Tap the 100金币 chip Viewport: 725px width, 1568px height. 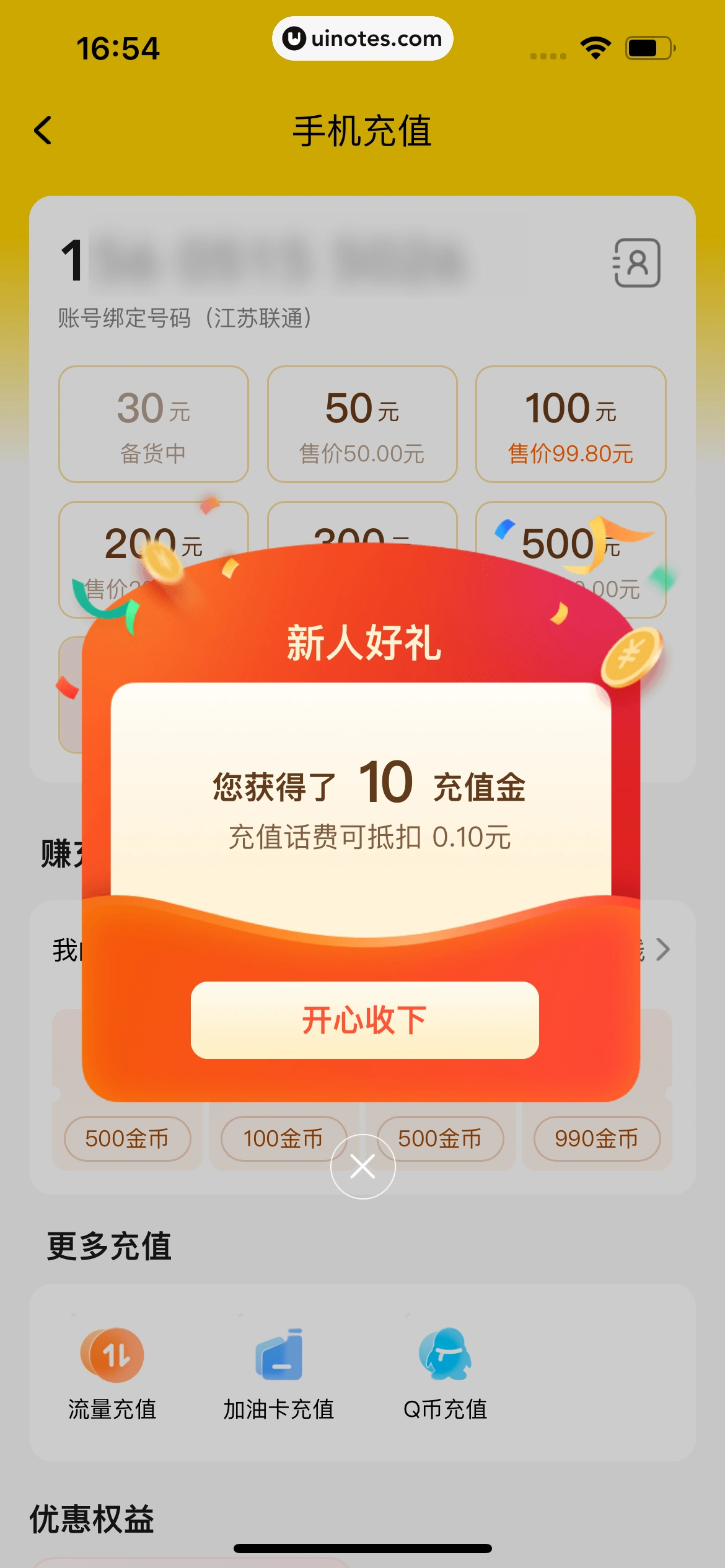tap(283, 1138)
